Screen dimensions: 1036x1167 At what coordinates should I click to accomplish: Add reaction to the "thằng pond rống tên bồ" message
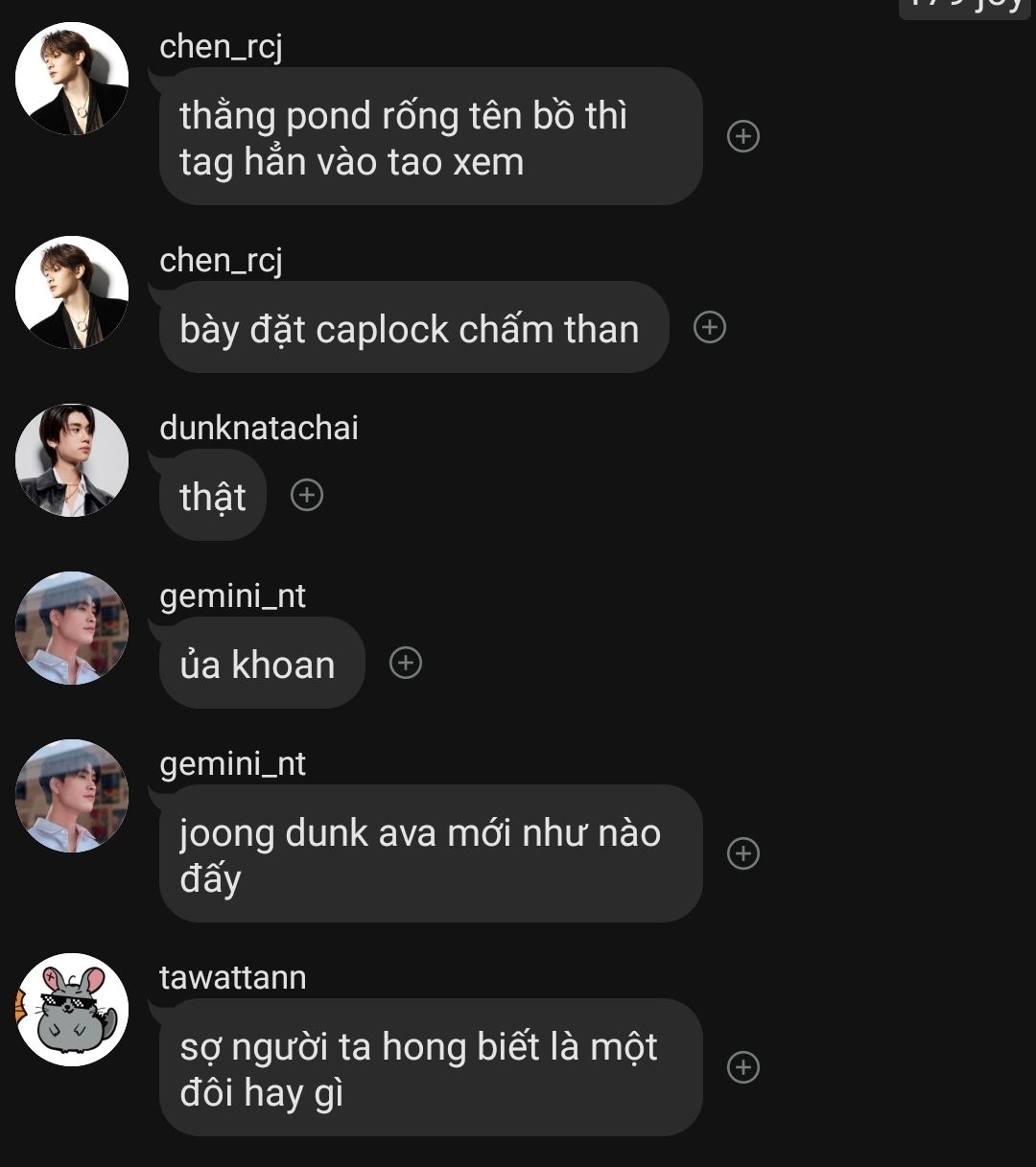pos(743,136)
